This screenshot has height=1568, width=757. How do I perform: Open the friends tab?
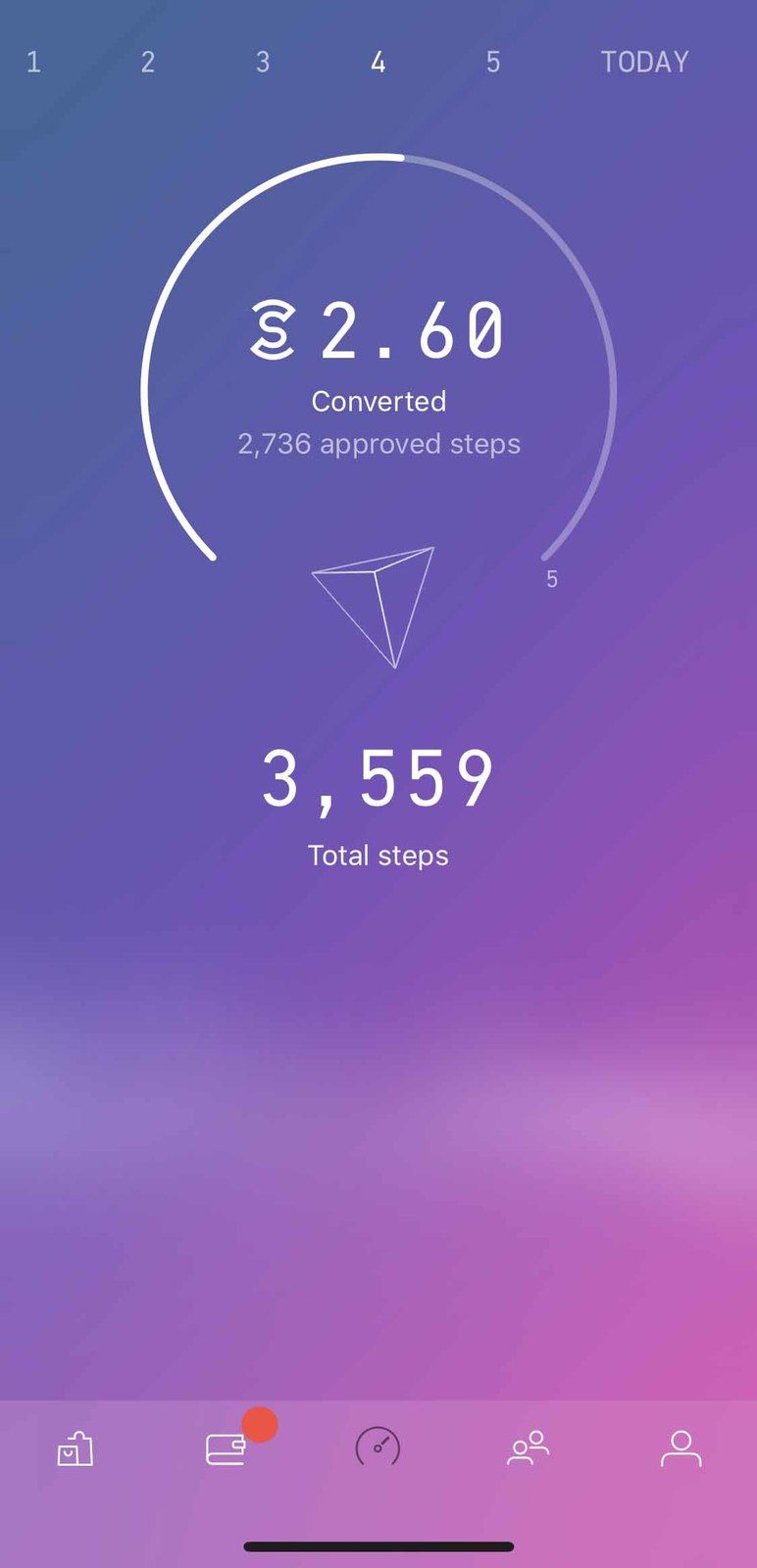529,1448
